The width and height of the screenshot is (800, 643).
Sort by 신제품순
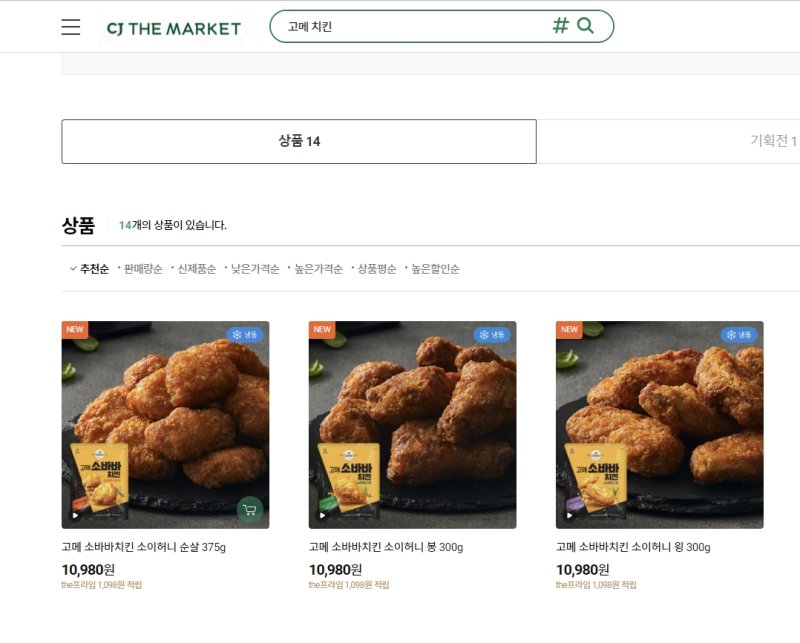tap(196, 269)
